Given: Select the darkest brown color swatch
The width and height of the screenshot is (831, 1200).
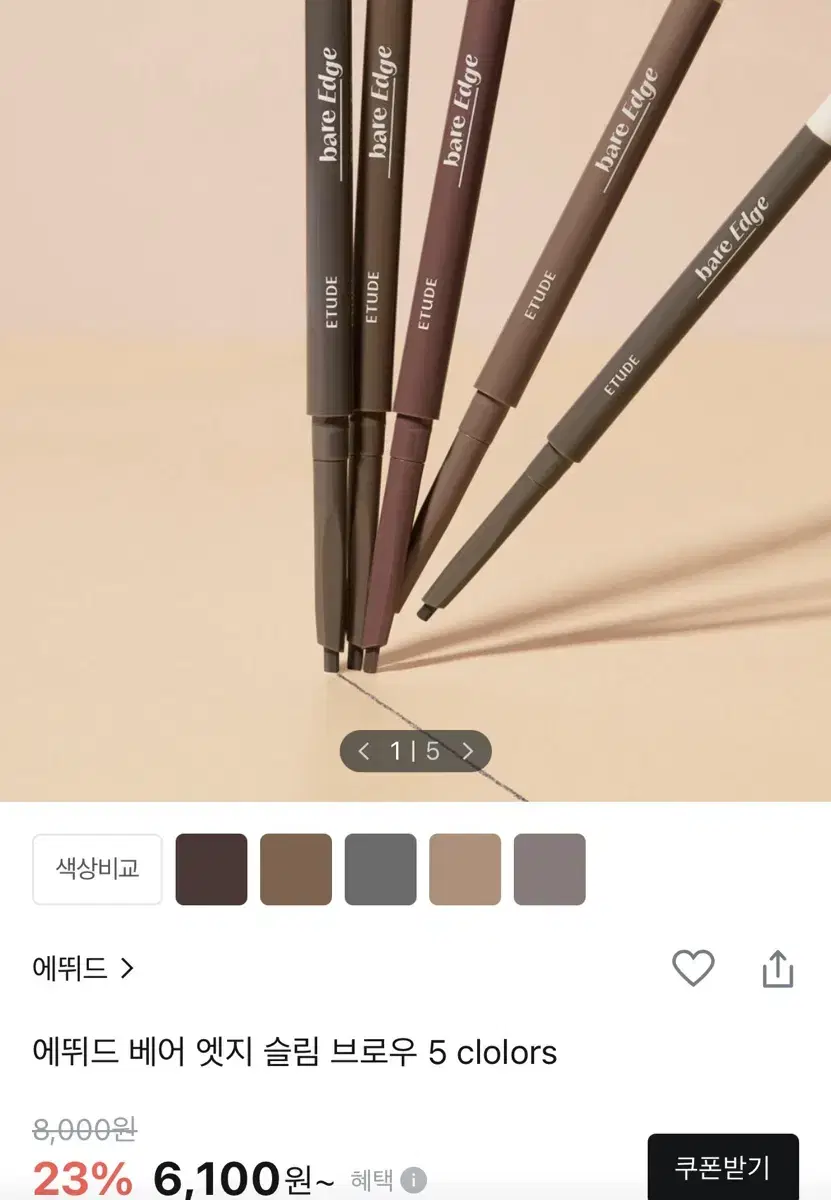Looking at the screenshot, I should [211, 869].
